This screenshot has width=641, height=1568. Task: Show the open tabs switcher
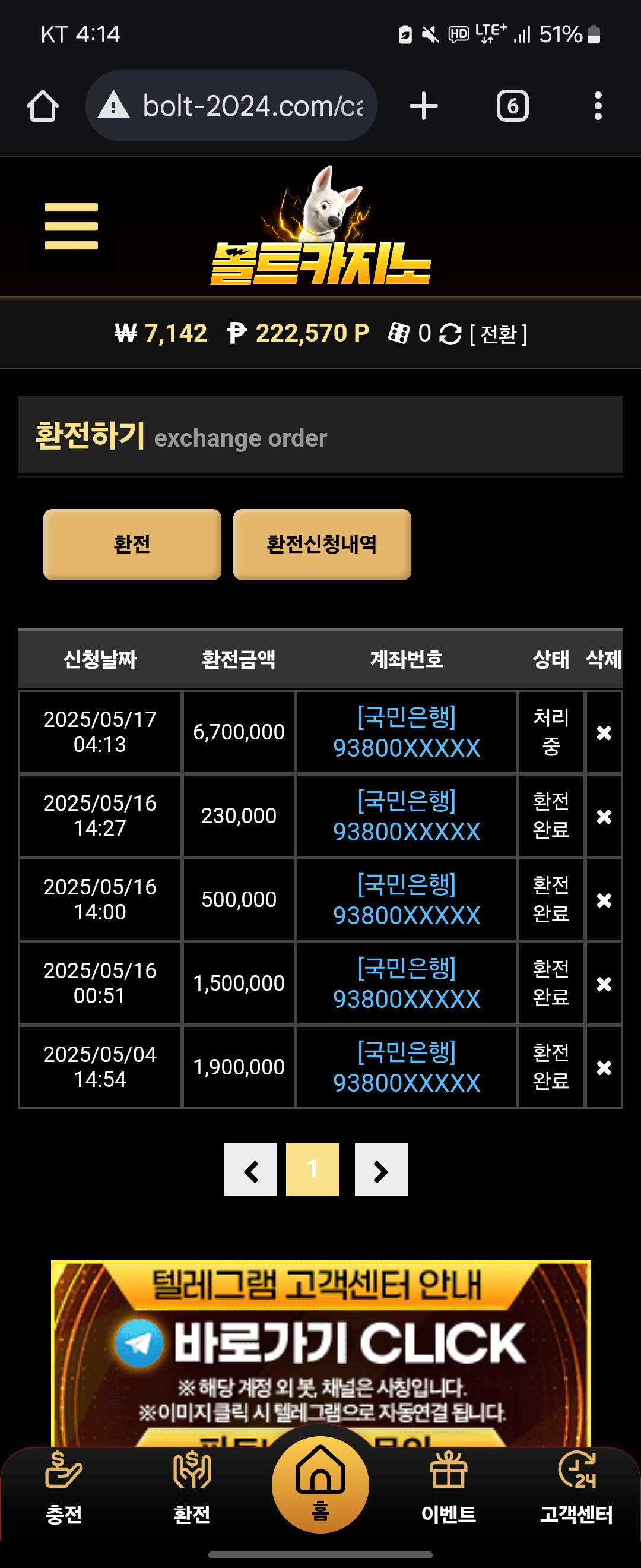(512, 106)
